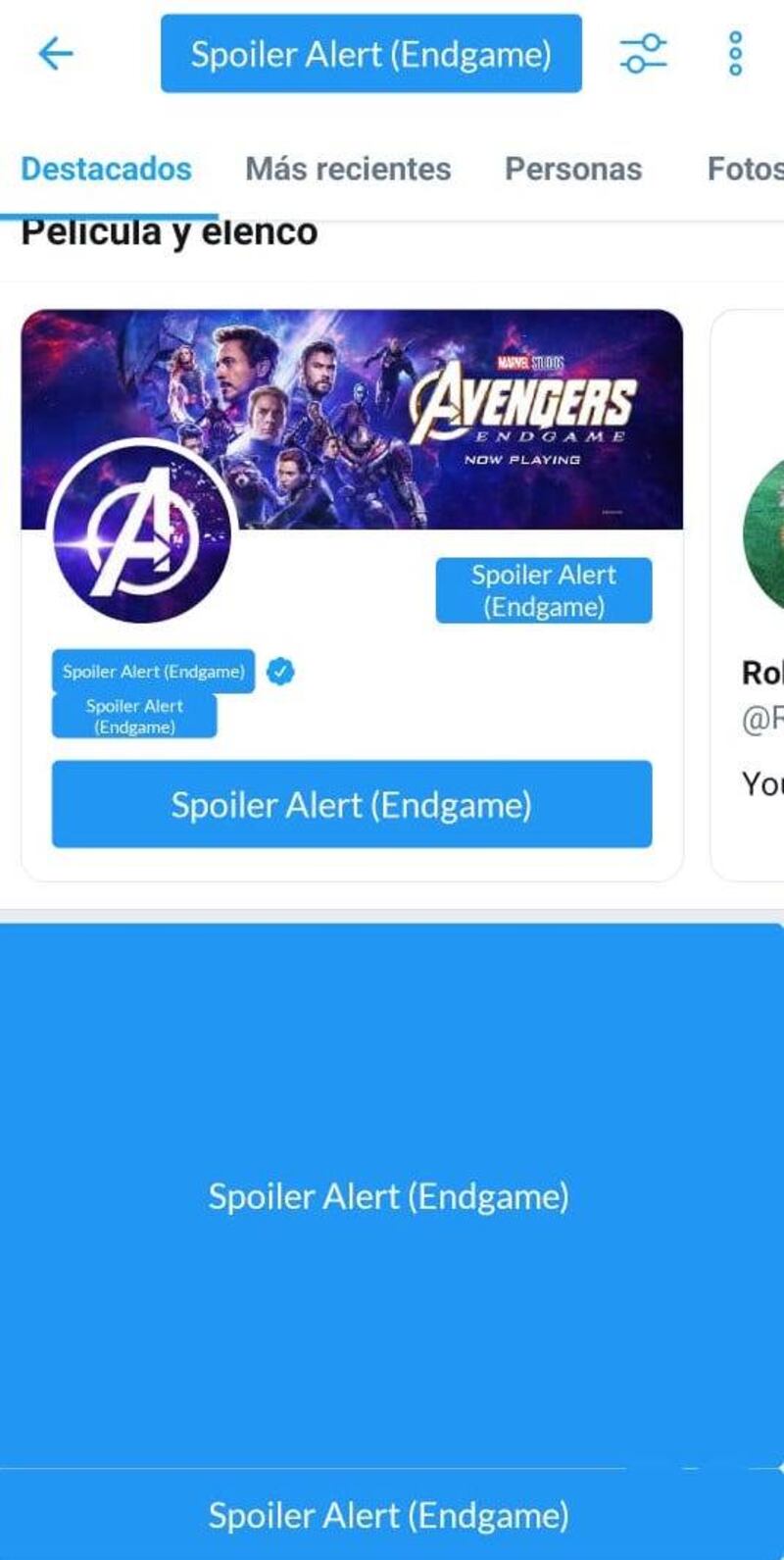Viewport: 784px width, 1560px height.
Task: Open the Avengers Endgame profile banner card
Action: 352,420
